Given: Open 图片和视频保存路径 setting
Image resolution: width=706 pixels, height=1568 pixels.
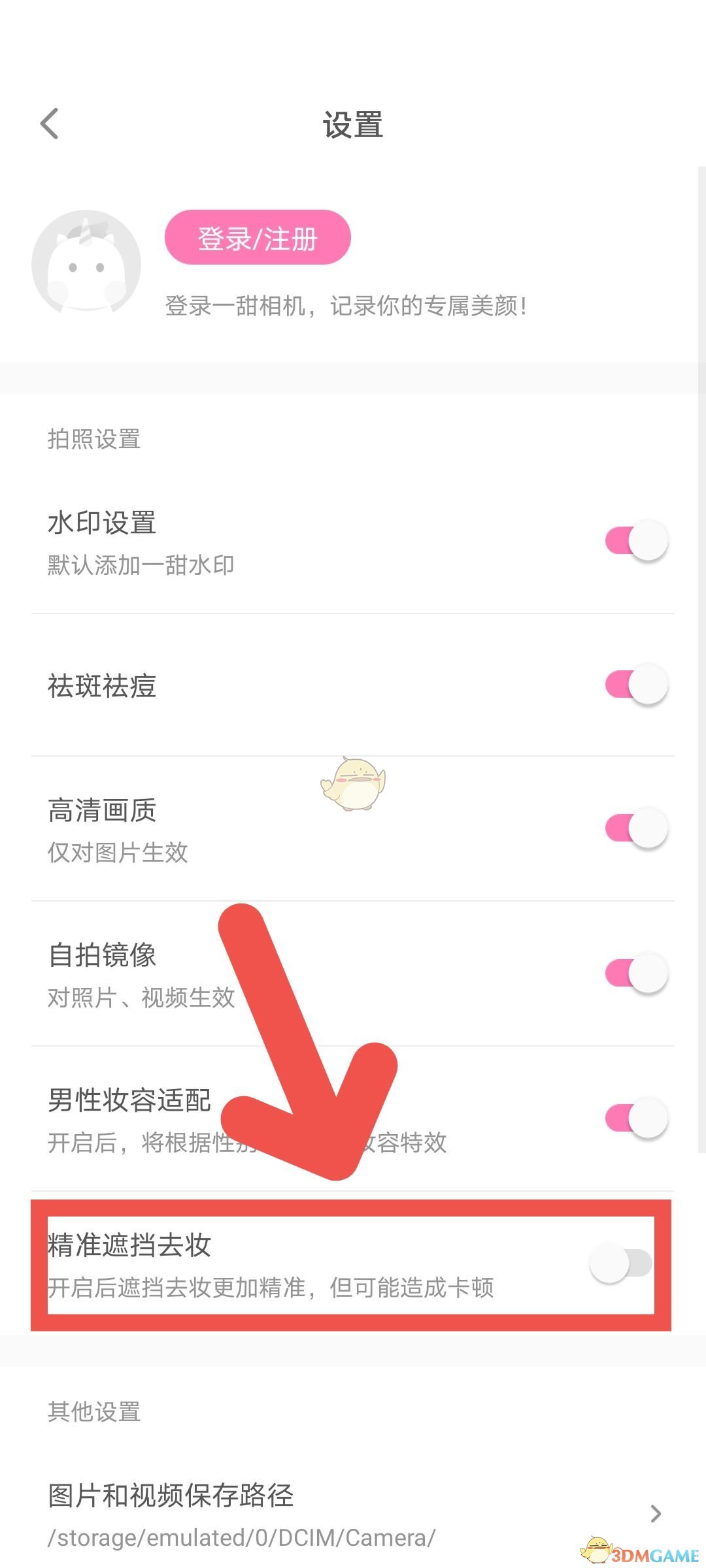Looking at the screenshot, I should tap(353, 1516).
